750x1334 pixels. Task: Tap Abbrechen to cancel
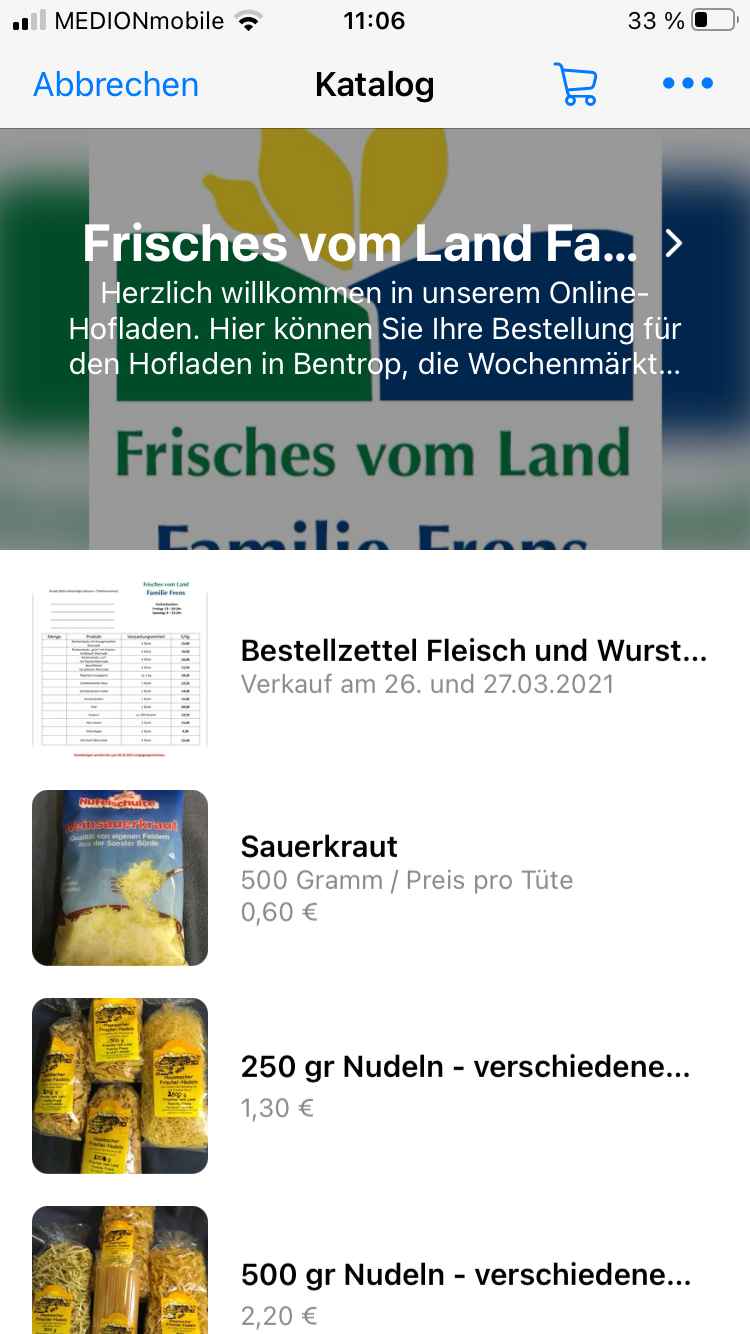pyautogui.click(x=116, y=84)
